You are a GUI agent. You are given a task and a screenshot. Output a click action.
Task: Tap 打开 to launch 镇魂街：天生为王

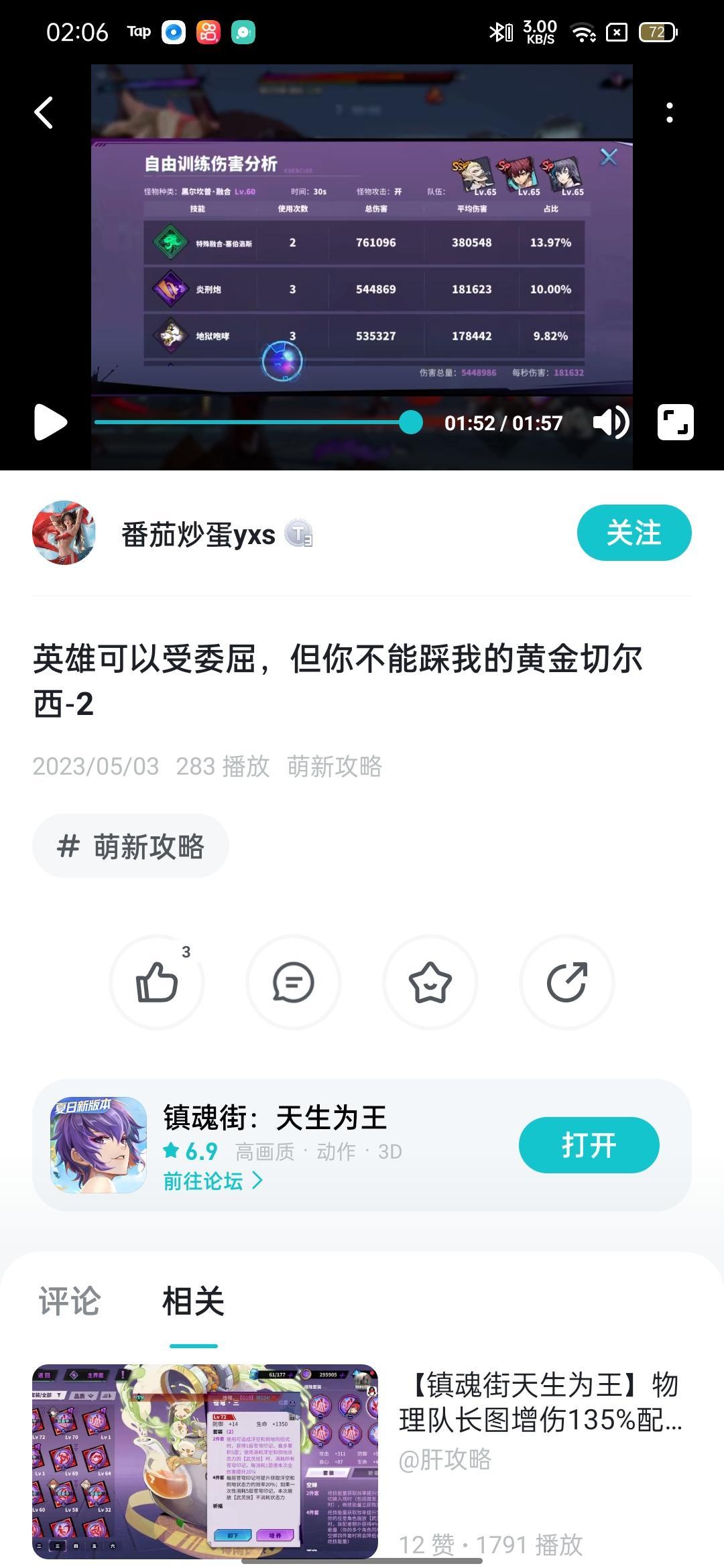tap(589, 1145)
